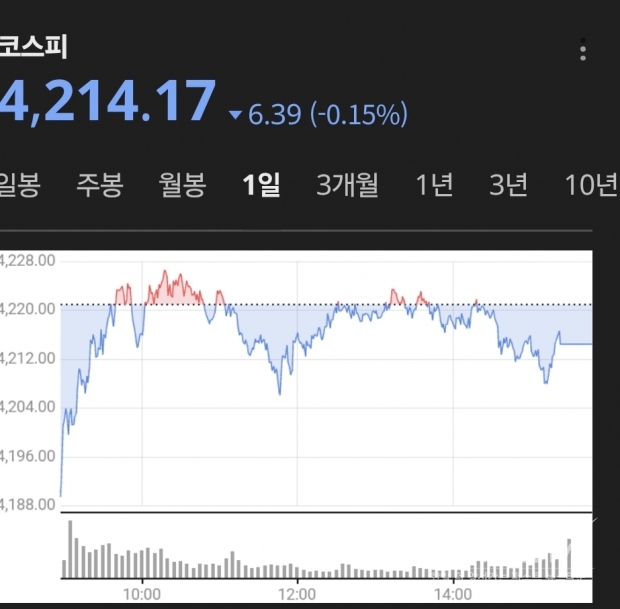Show the 3개월 three-month chart
Viewport: 620px width, 609px height.
tap(347, 185)
